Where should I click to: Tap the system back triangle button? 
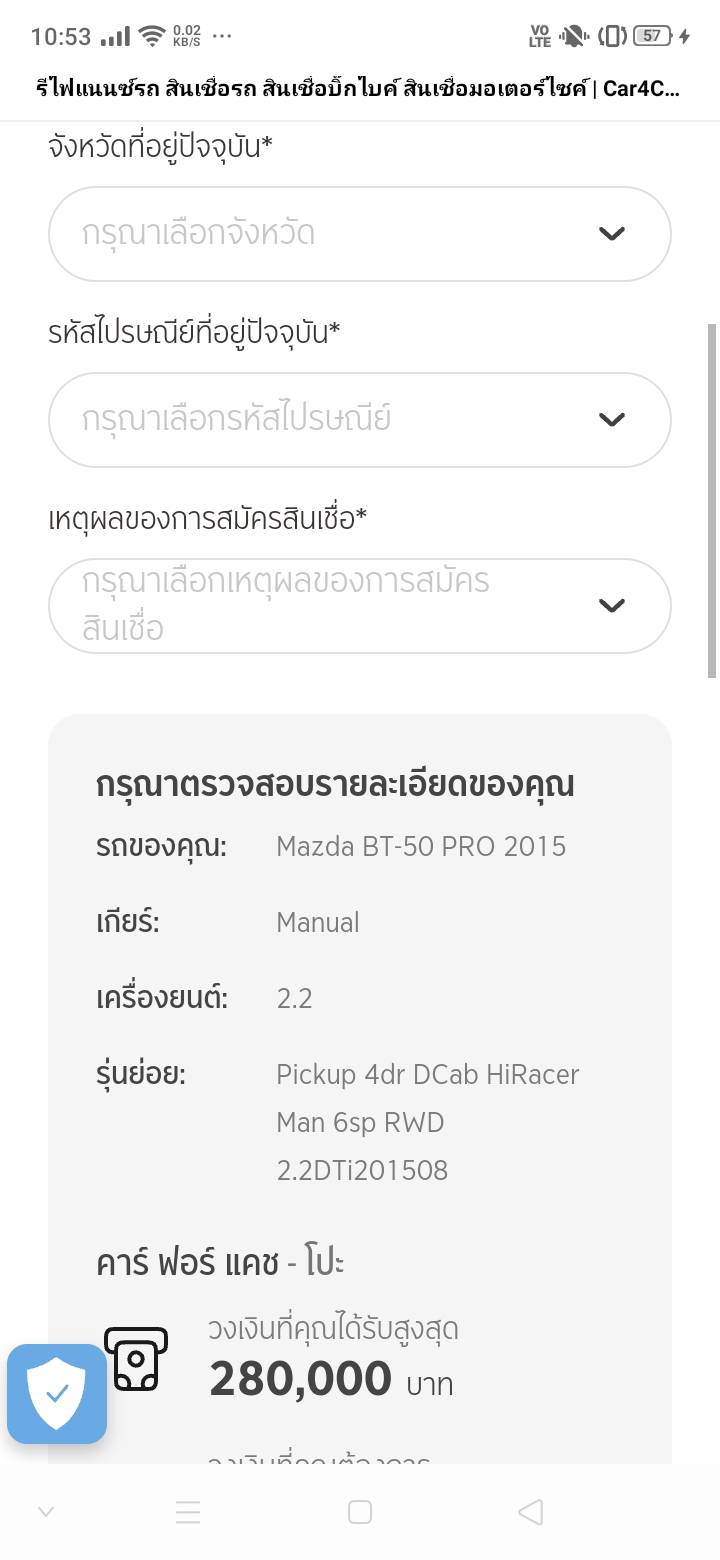pos(531,1512)
